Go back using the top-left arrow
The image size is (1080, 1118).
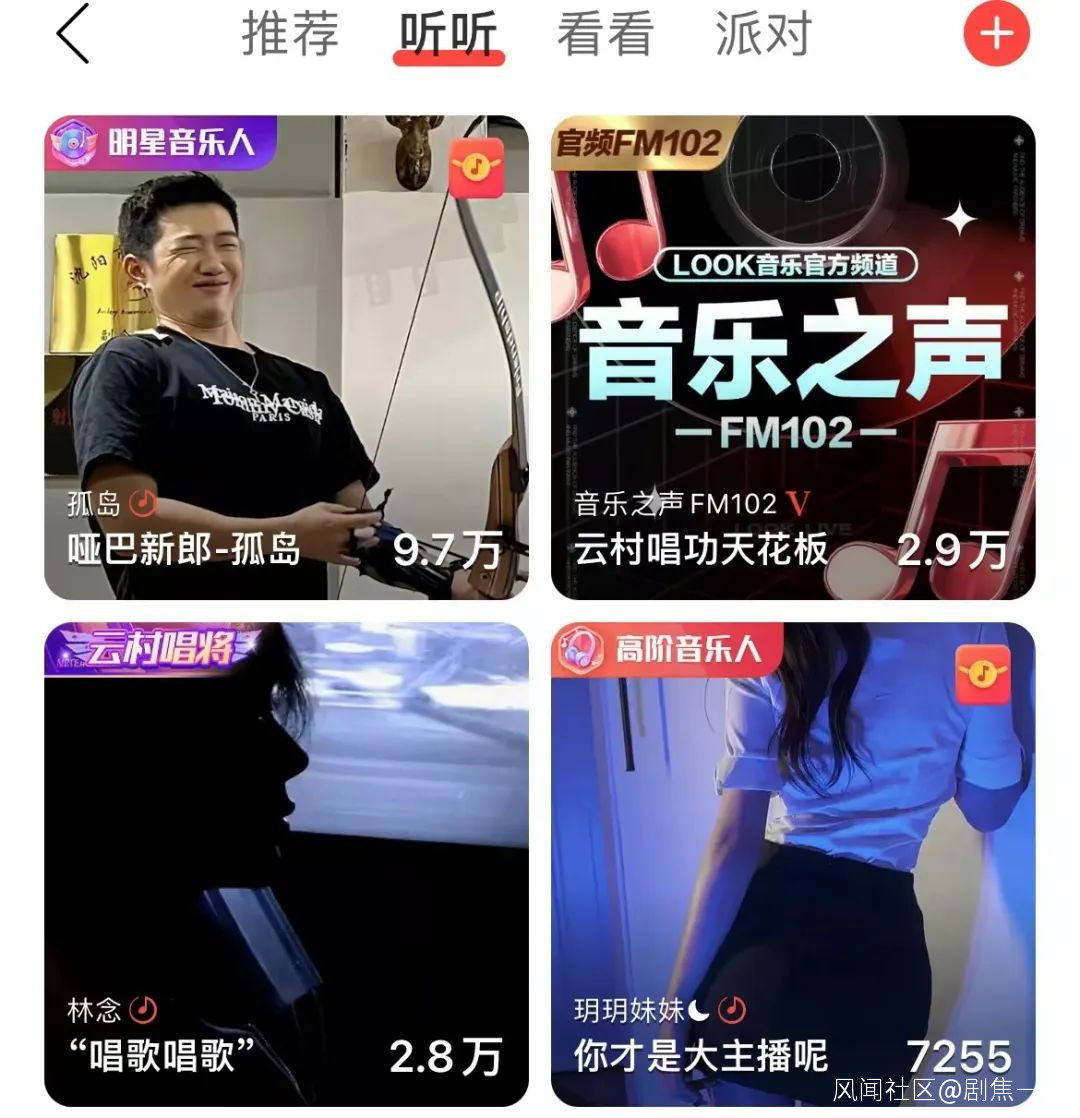click(73, 34)
